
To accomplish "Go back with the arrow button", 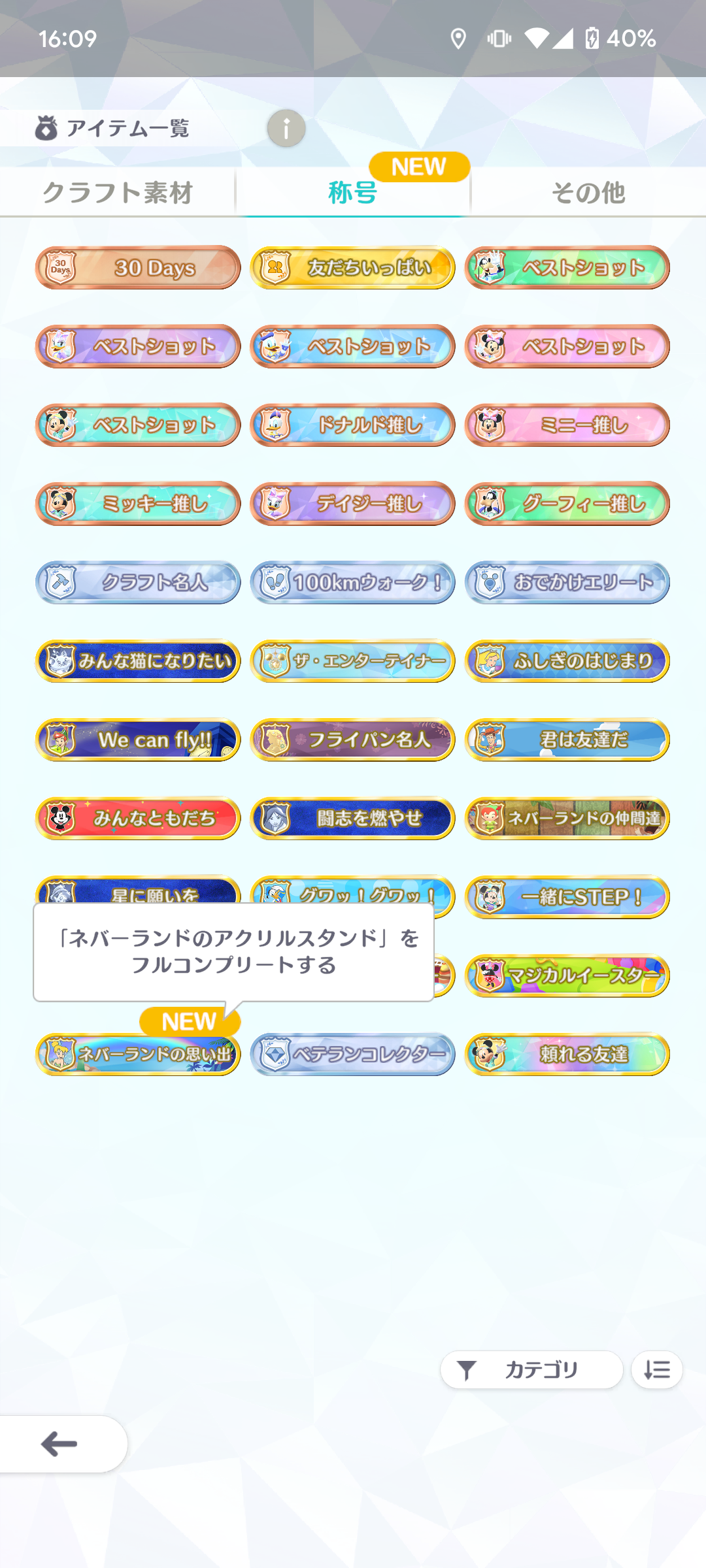I will [60, 1444].
